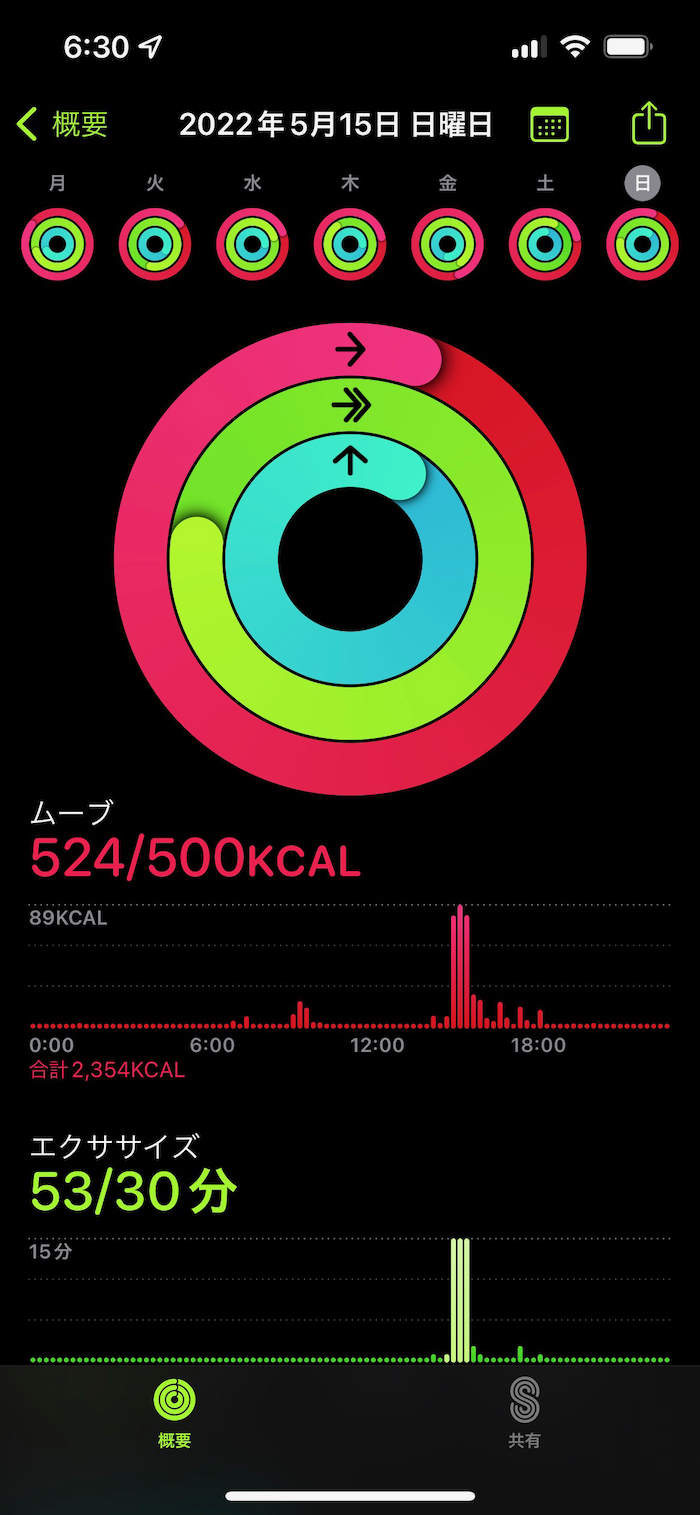This screenshot has width=700, height=1515.
Task: Select Thursday (木) activity ring
Action: (x=350, y=244)
